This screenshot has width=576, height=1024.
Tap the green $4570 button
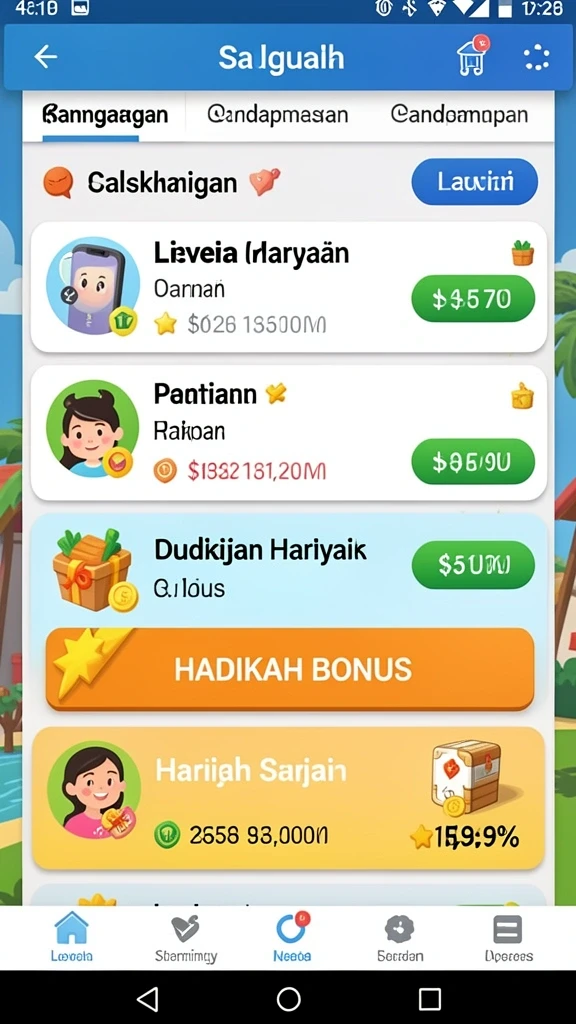tap(473, 298)
